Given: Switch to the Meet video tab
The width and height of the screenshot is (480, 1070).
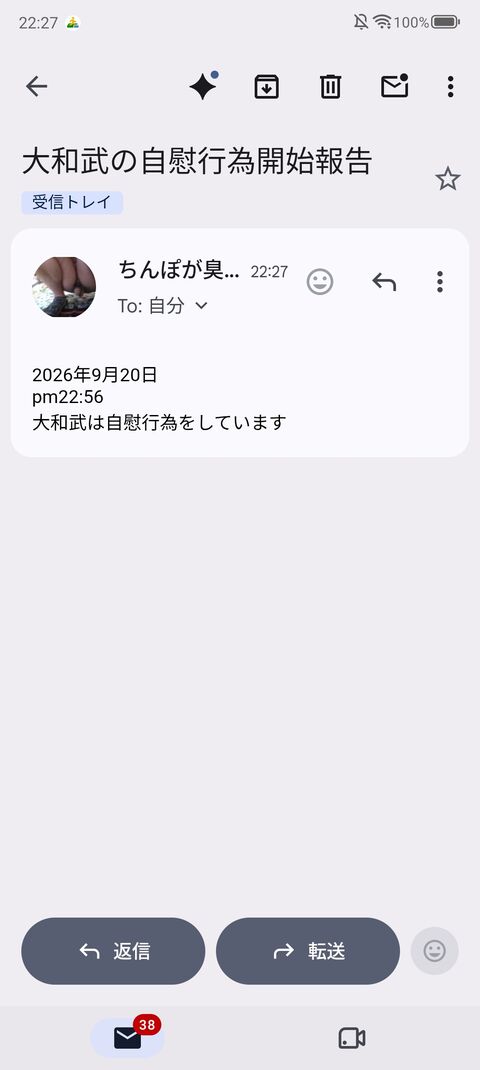Looking at the screenshot, I should point(352,1039).
